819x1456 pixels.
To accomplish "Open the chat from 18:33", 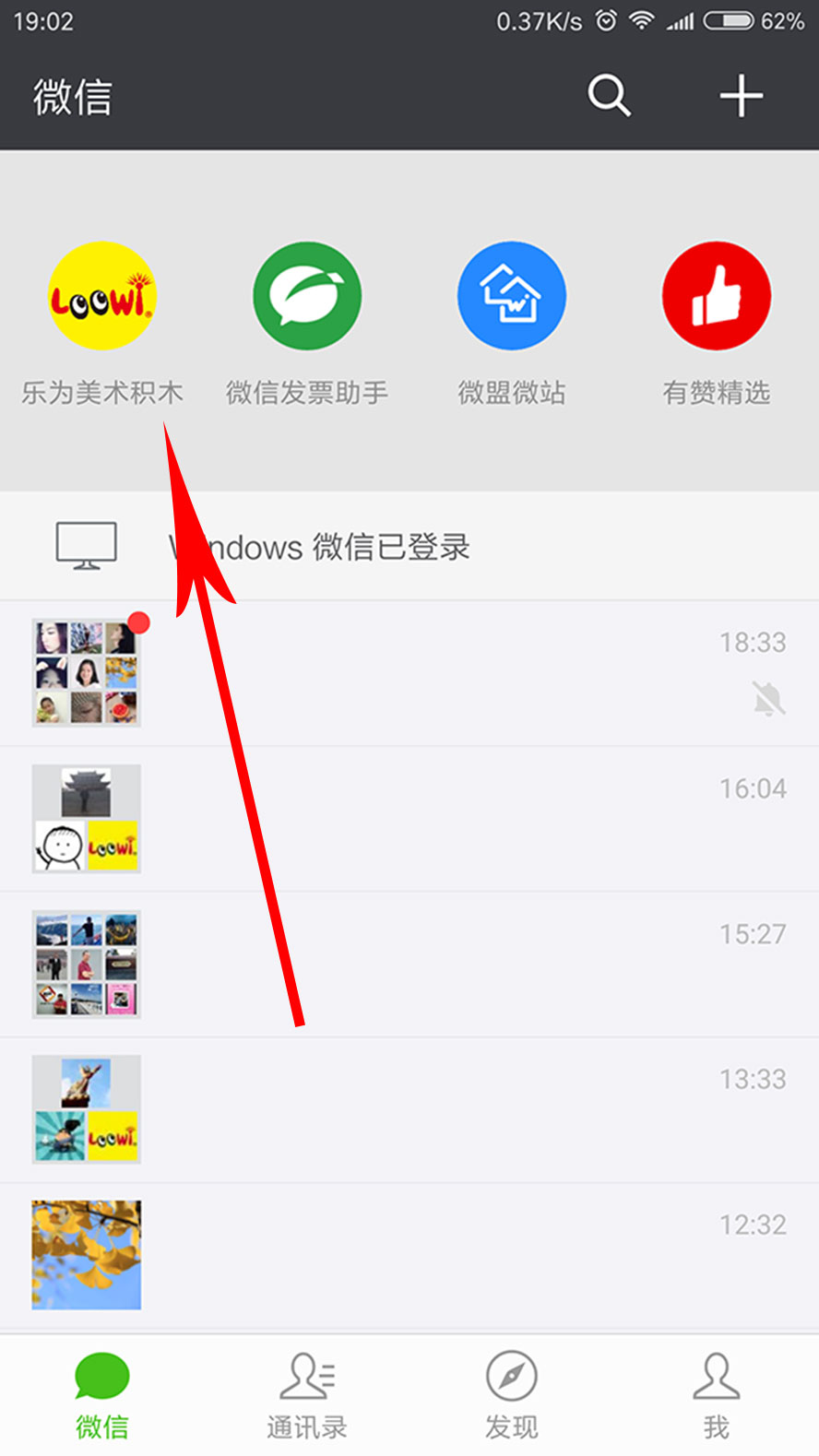I will 409,673.
